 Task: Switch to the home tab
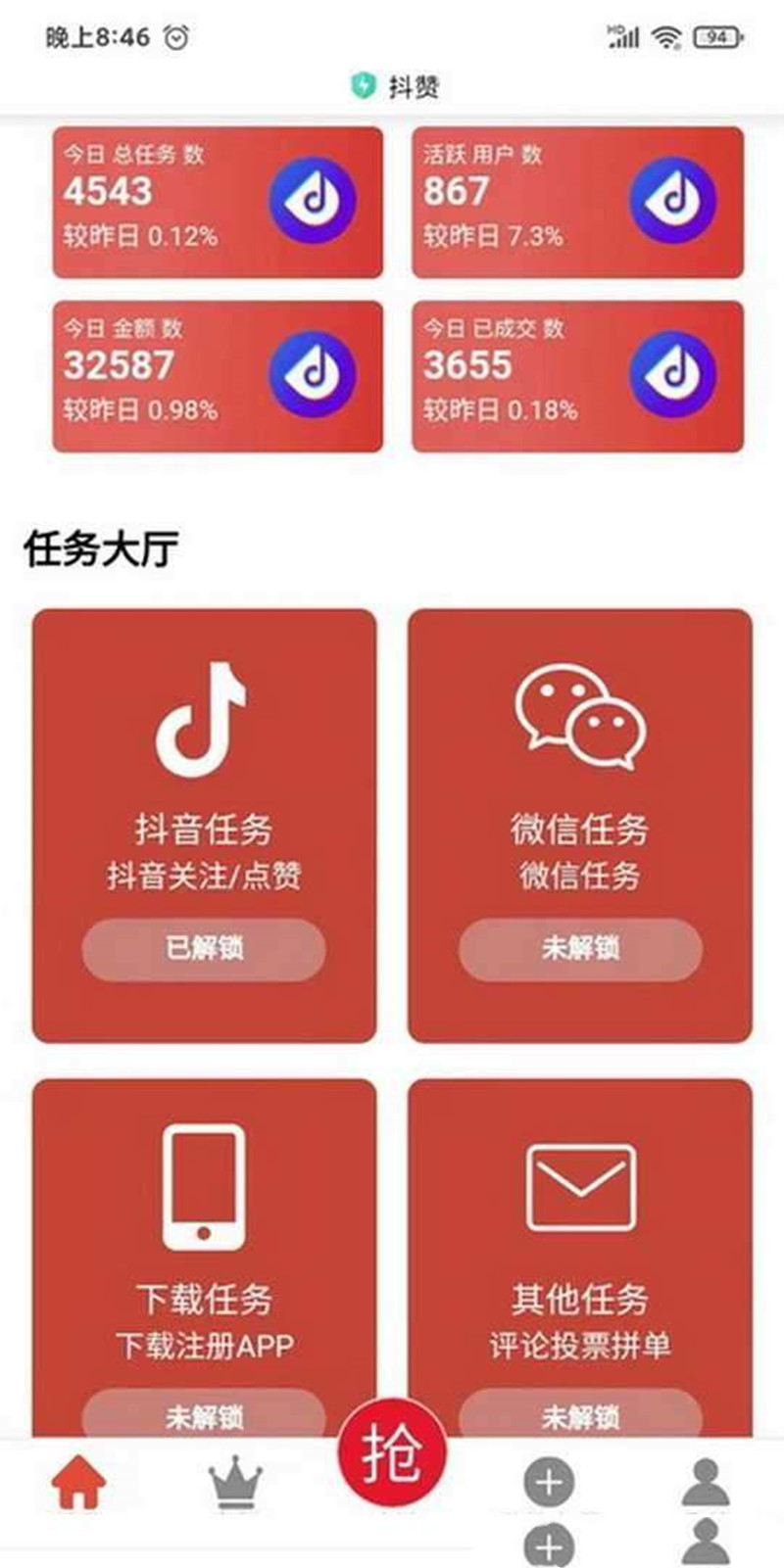pyautogui.click(x=78, y=1483)
